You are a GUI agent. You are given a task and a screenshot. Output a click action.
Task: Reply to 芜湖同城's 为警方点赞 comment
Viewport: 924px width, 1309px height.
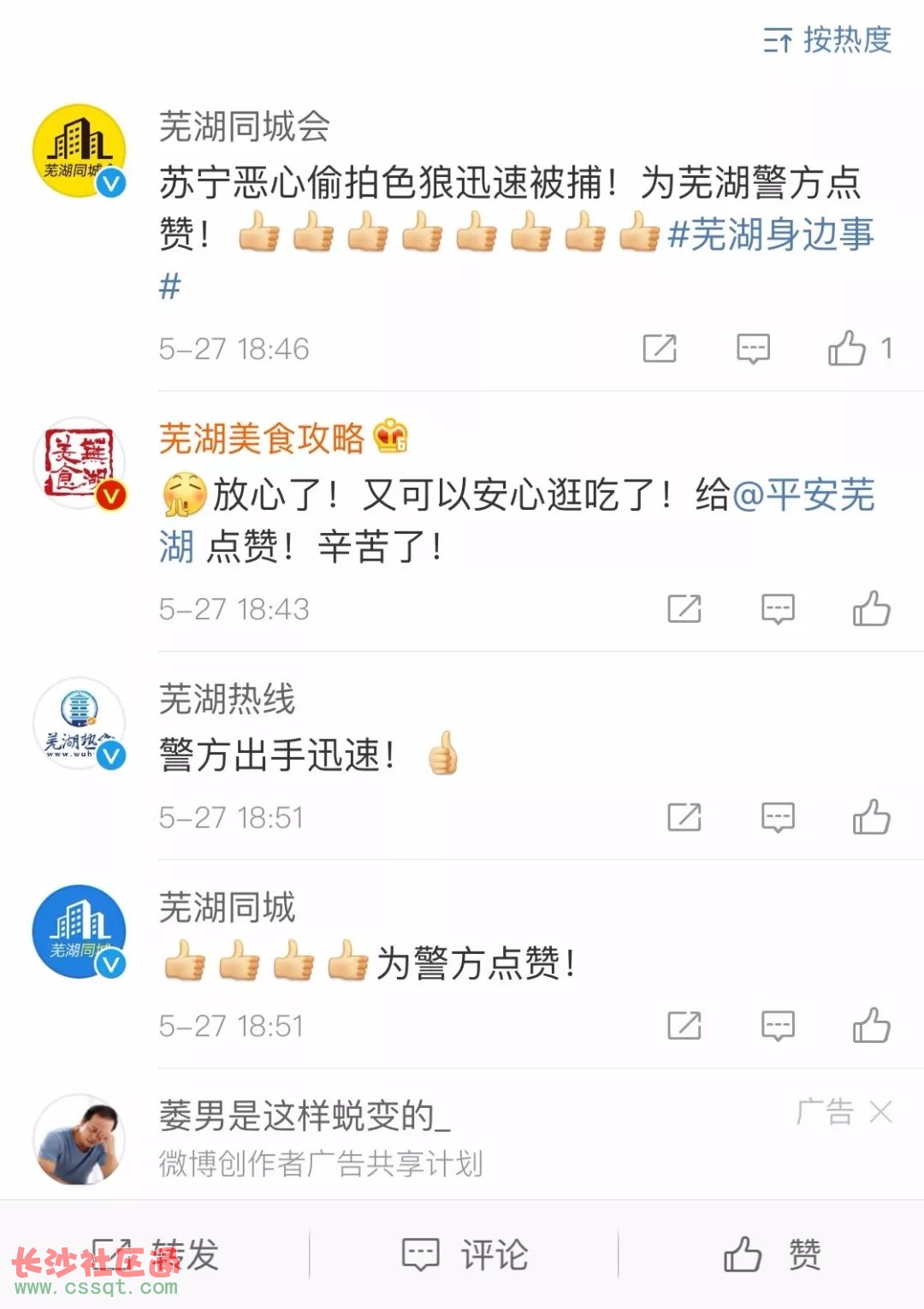coord(778,1025)
